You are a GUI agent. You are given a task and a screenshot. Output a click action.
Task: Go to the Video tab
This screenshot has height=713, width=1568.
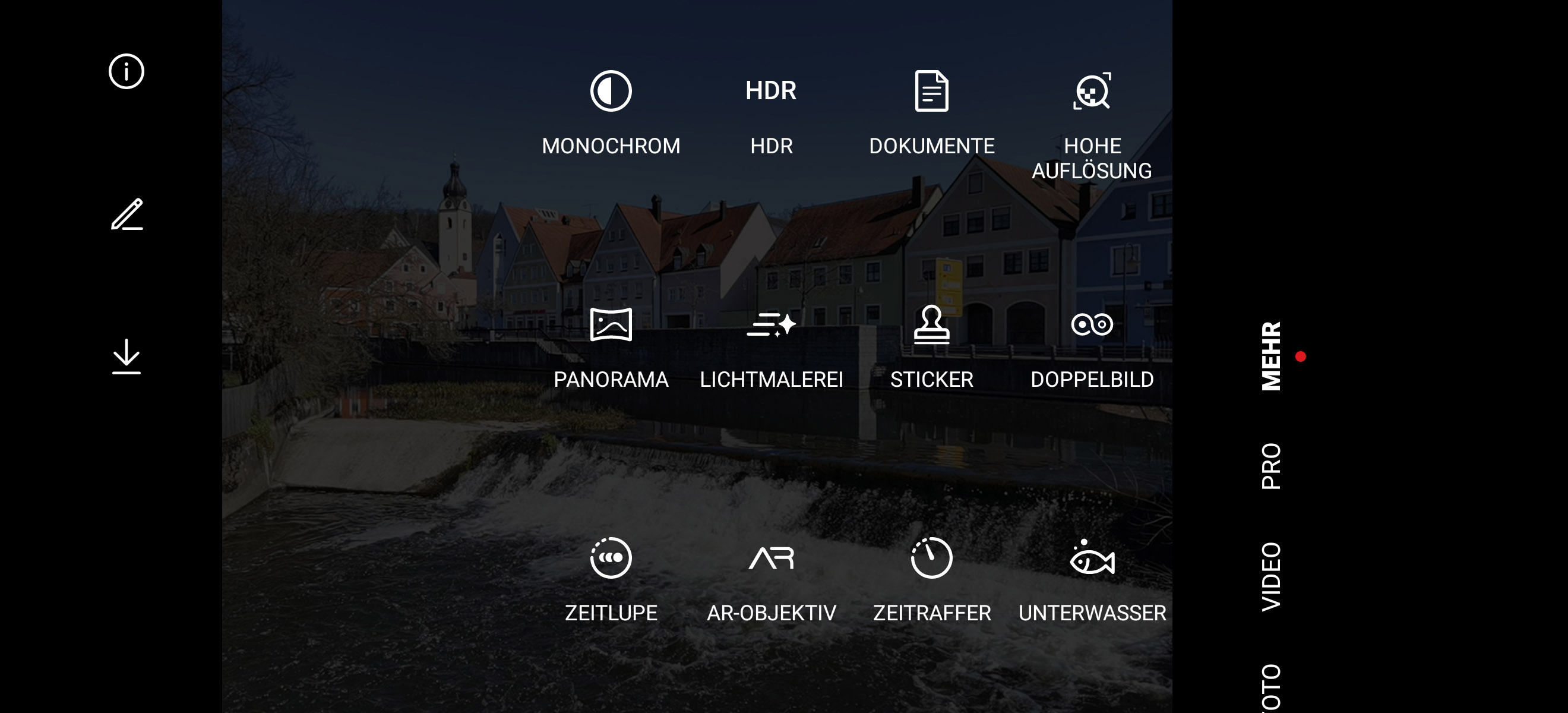pos(1271,576)
